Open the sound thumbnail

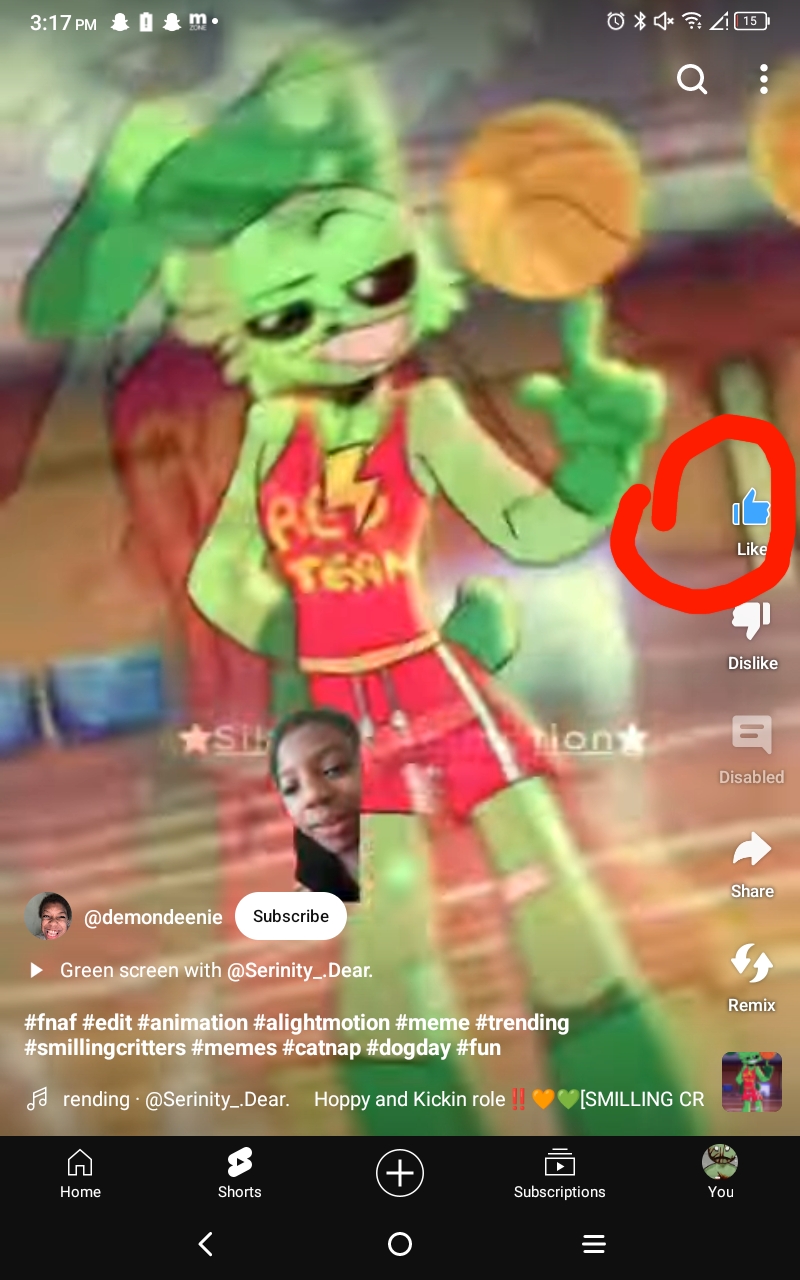pyautogui.click(x=751, y=1082)
